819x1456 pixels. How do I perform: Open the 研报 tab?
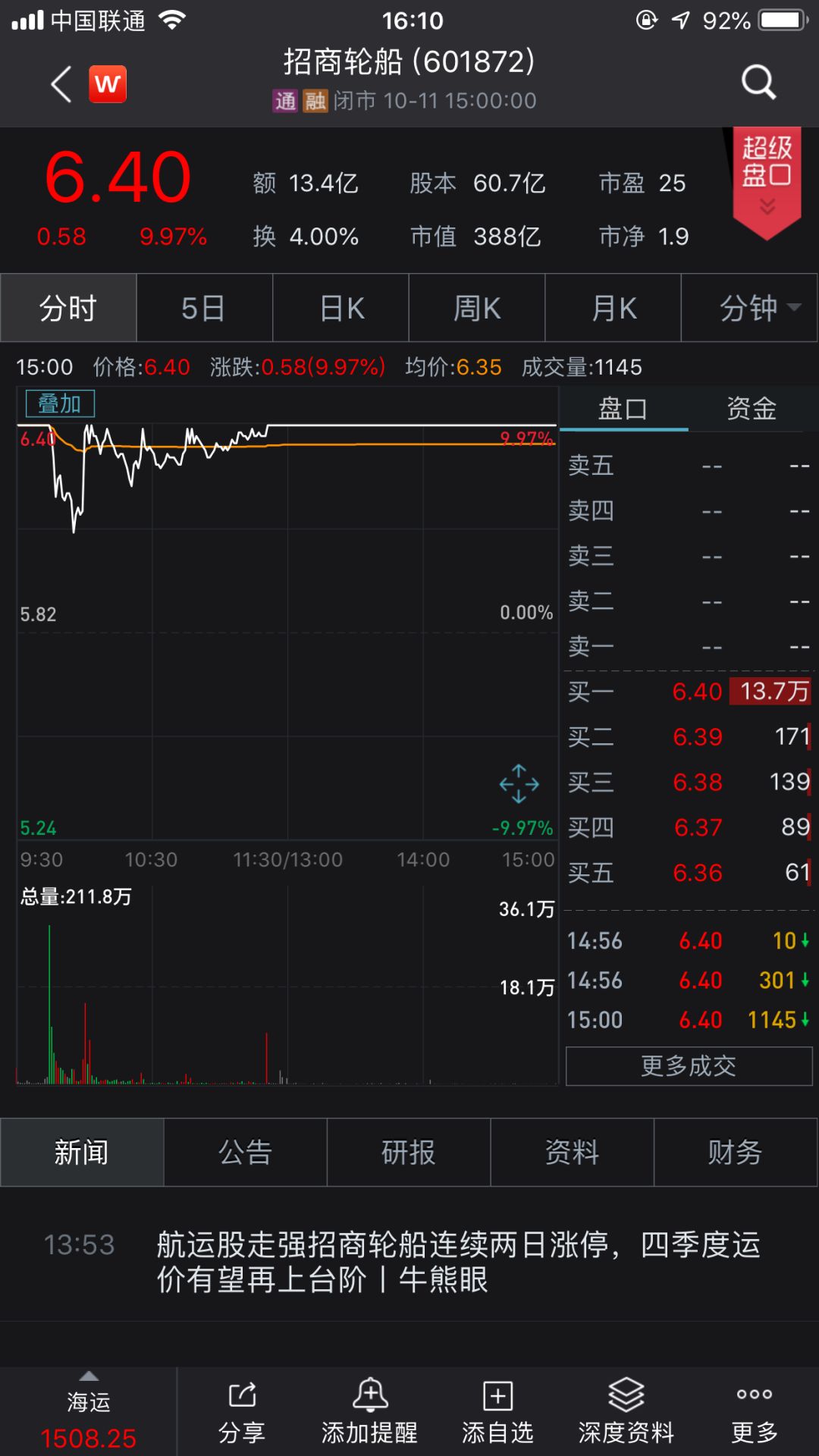pyautogui.click(x=409, y=1152)
